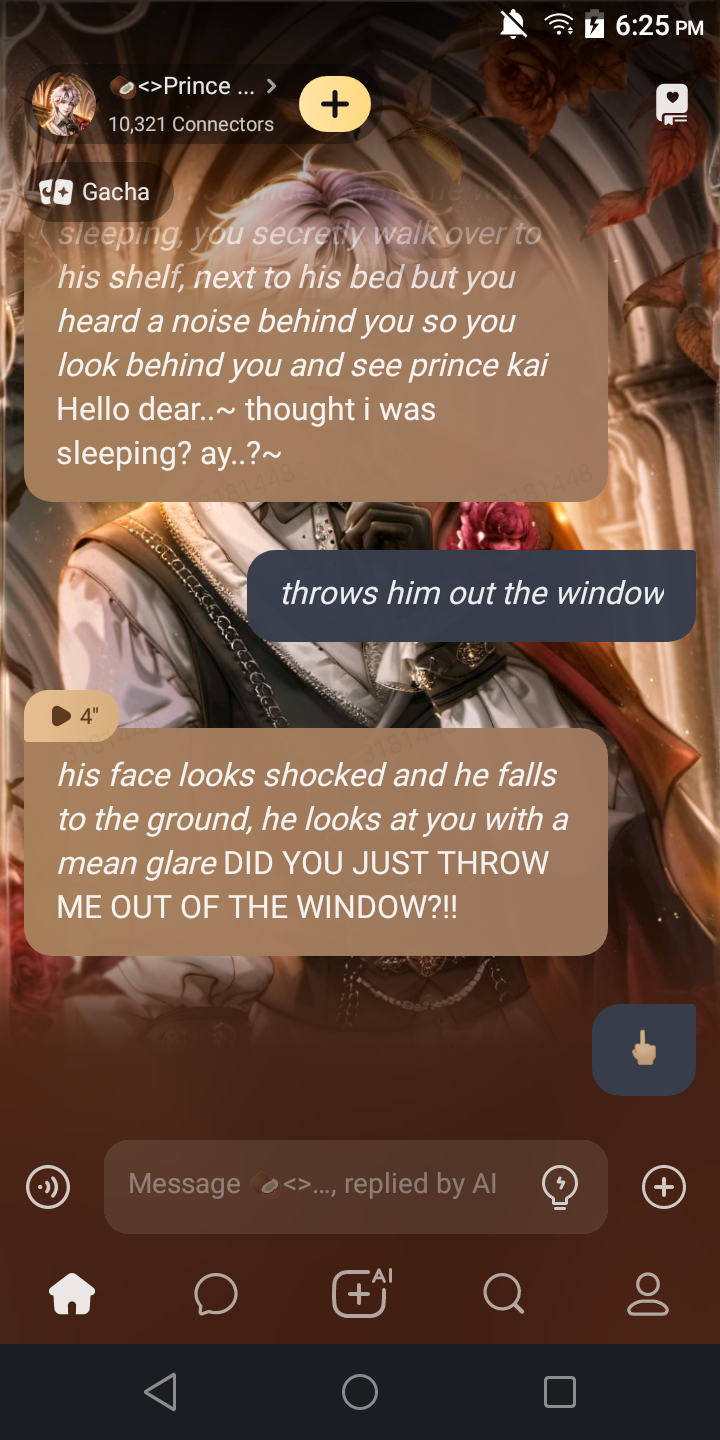Tap the yellow plus connect button

pos(335,104)
